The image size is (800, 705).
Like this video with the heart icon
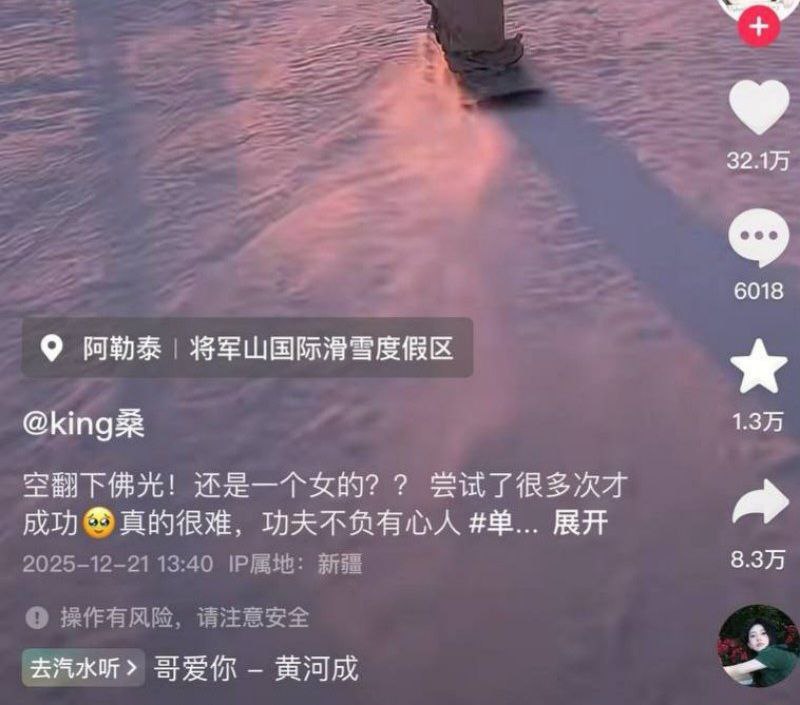(758, 107)
